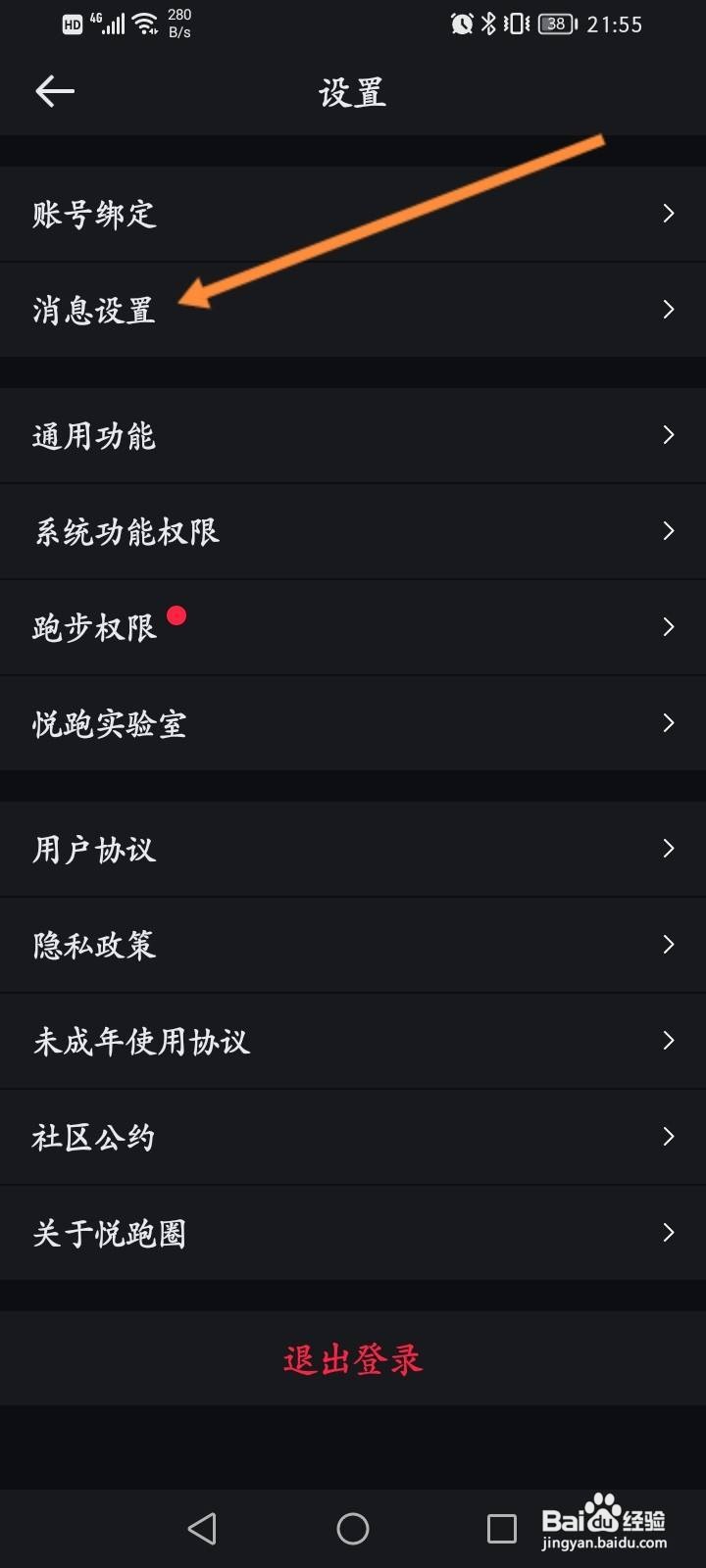Tap 退出登录 to log out
This screenshot has height=1568, width=706.
pos(353,1359)
